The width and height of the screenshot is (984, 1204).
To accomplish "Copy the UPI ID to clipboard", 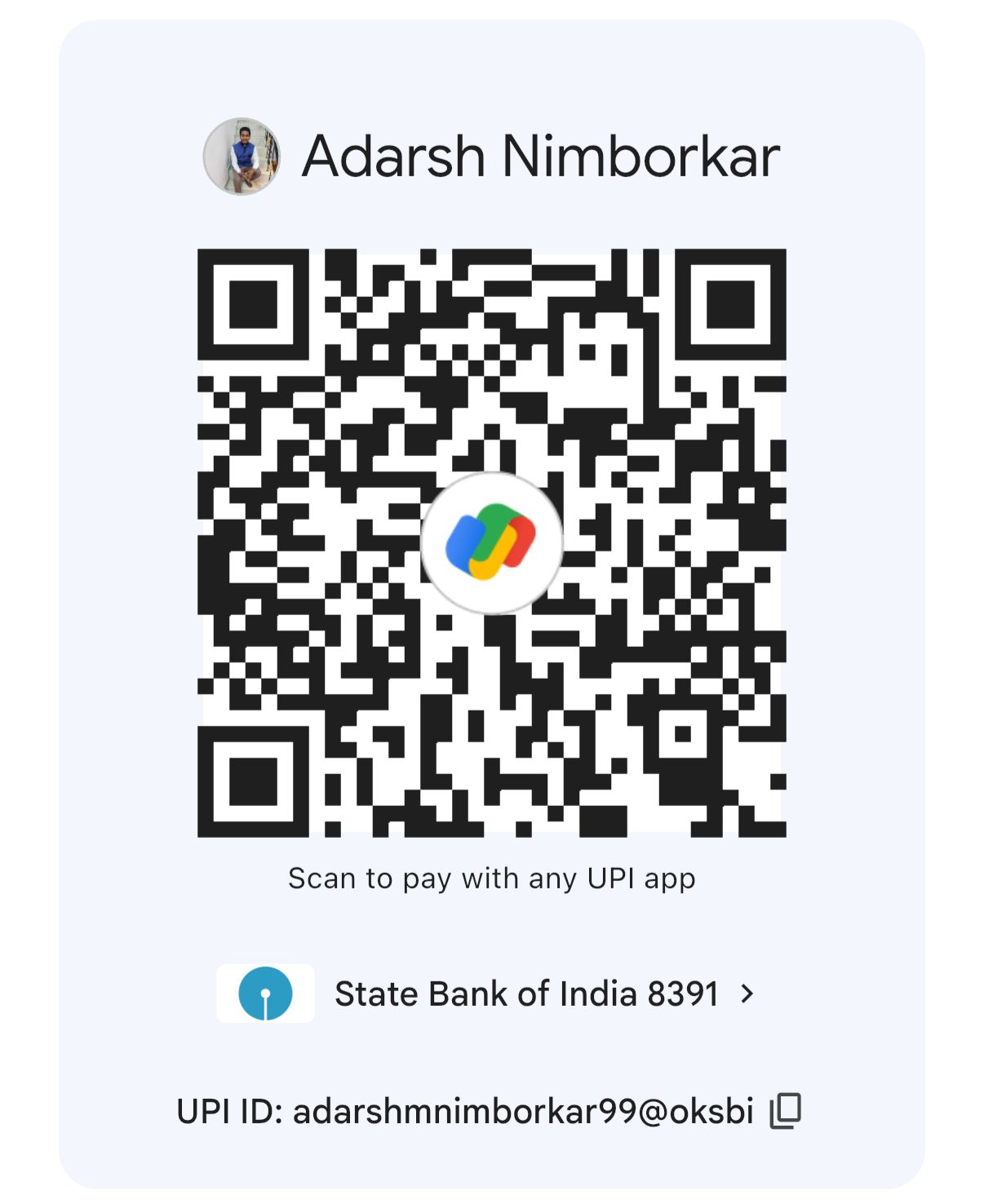I will coord(786,1111).
